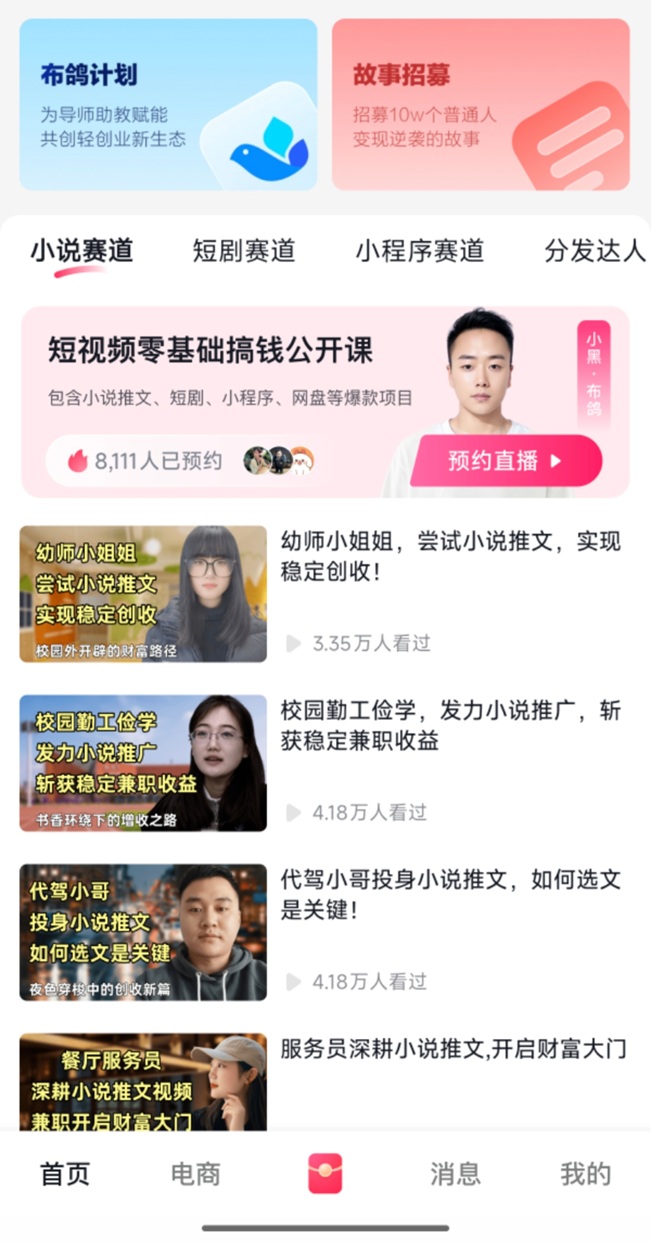Go to the 首页 tab
This screenshot has height=1243, width=651.
point(65,1174)
